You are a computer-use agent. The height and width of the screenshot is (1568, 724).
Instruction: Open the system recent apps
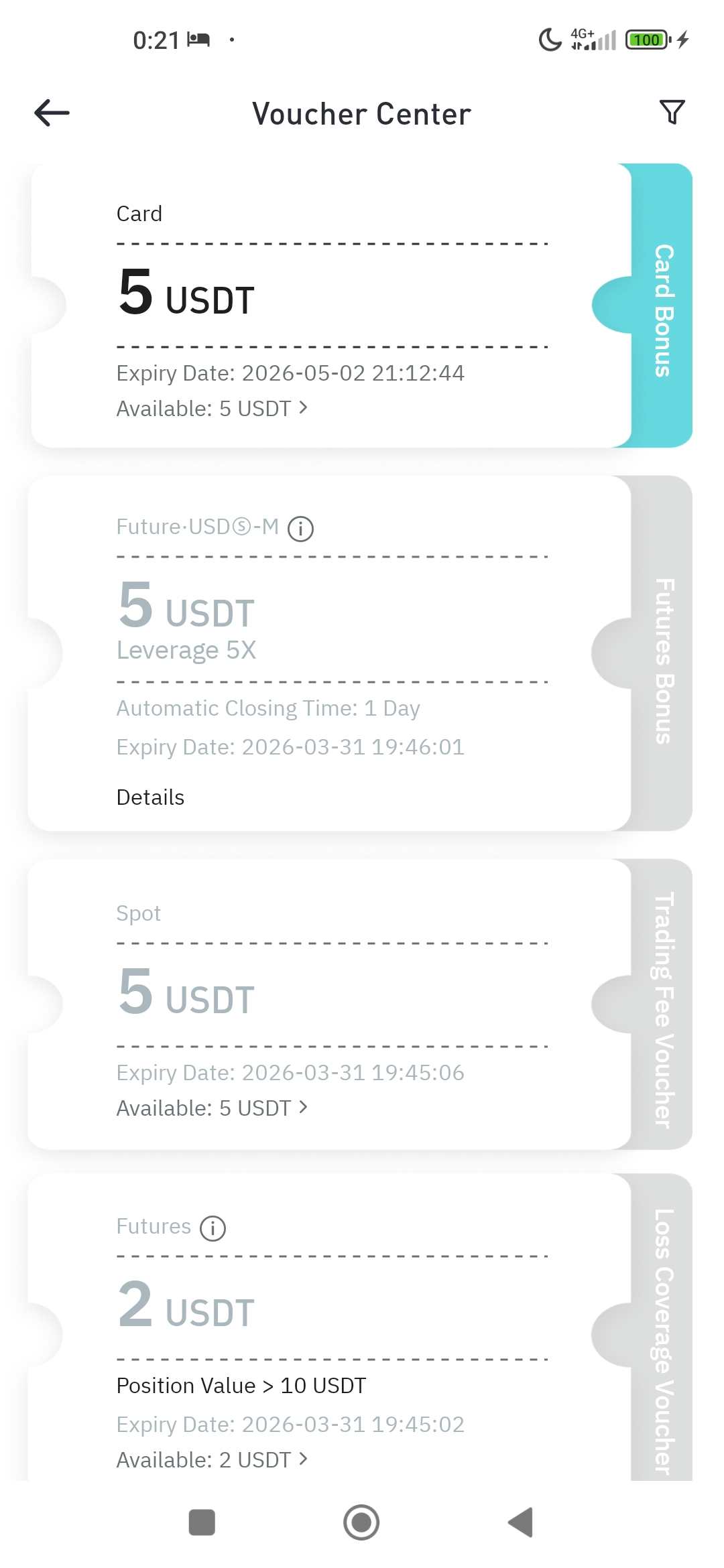(x=202, y=1522)
